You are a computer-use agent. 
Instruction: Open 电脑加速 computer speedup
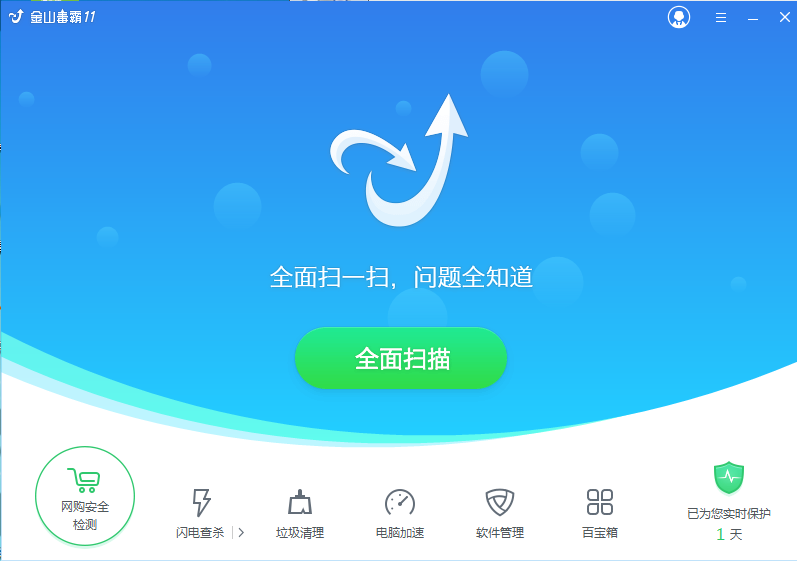pos(400,511)
